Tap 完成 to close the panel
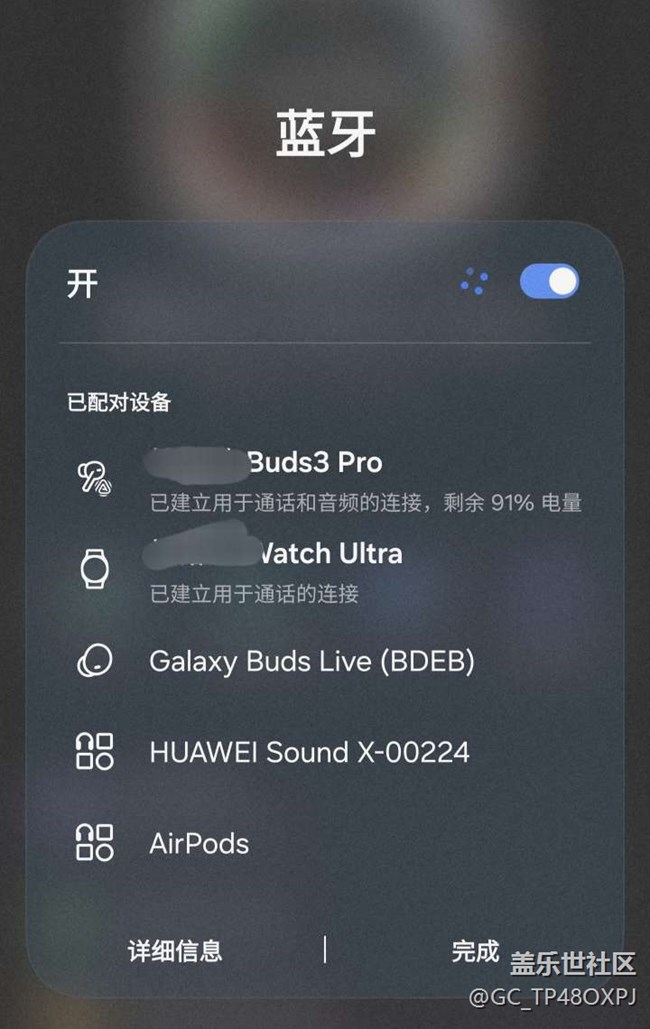The image size is (650, 1029). [475, 950]
